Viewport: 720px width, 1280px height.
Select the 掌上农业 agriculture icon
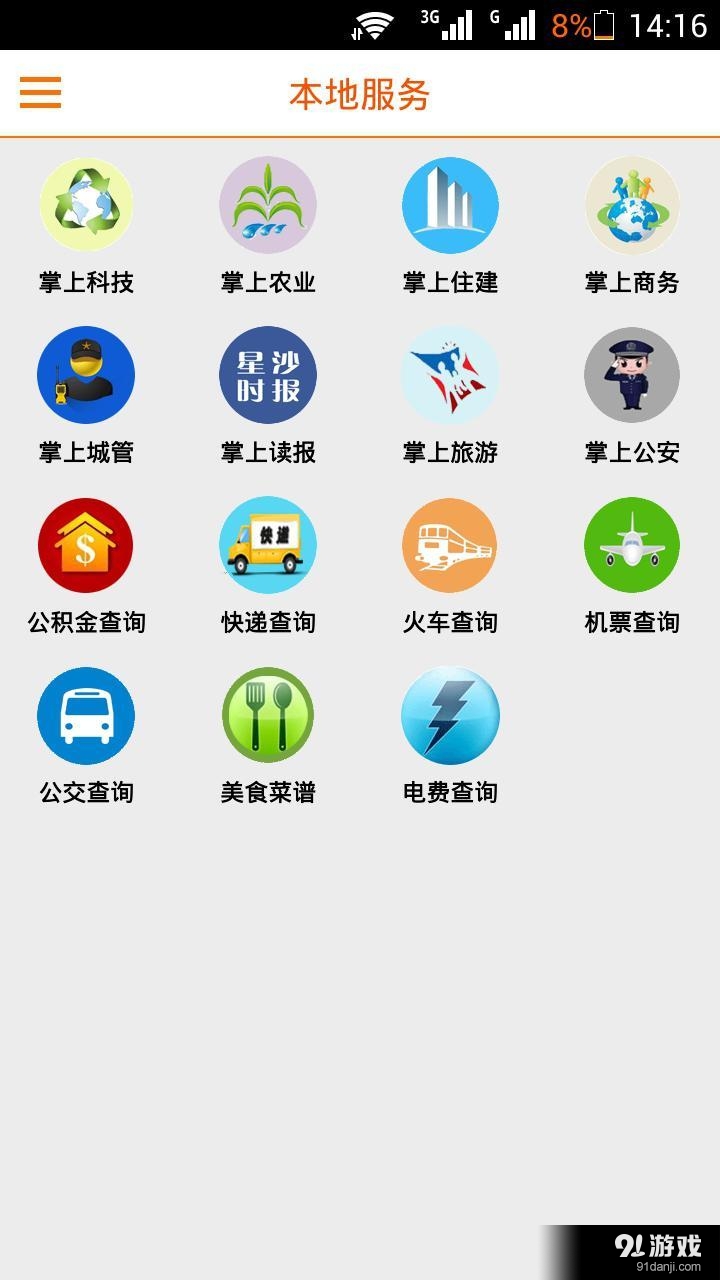[x=267, y=204]
